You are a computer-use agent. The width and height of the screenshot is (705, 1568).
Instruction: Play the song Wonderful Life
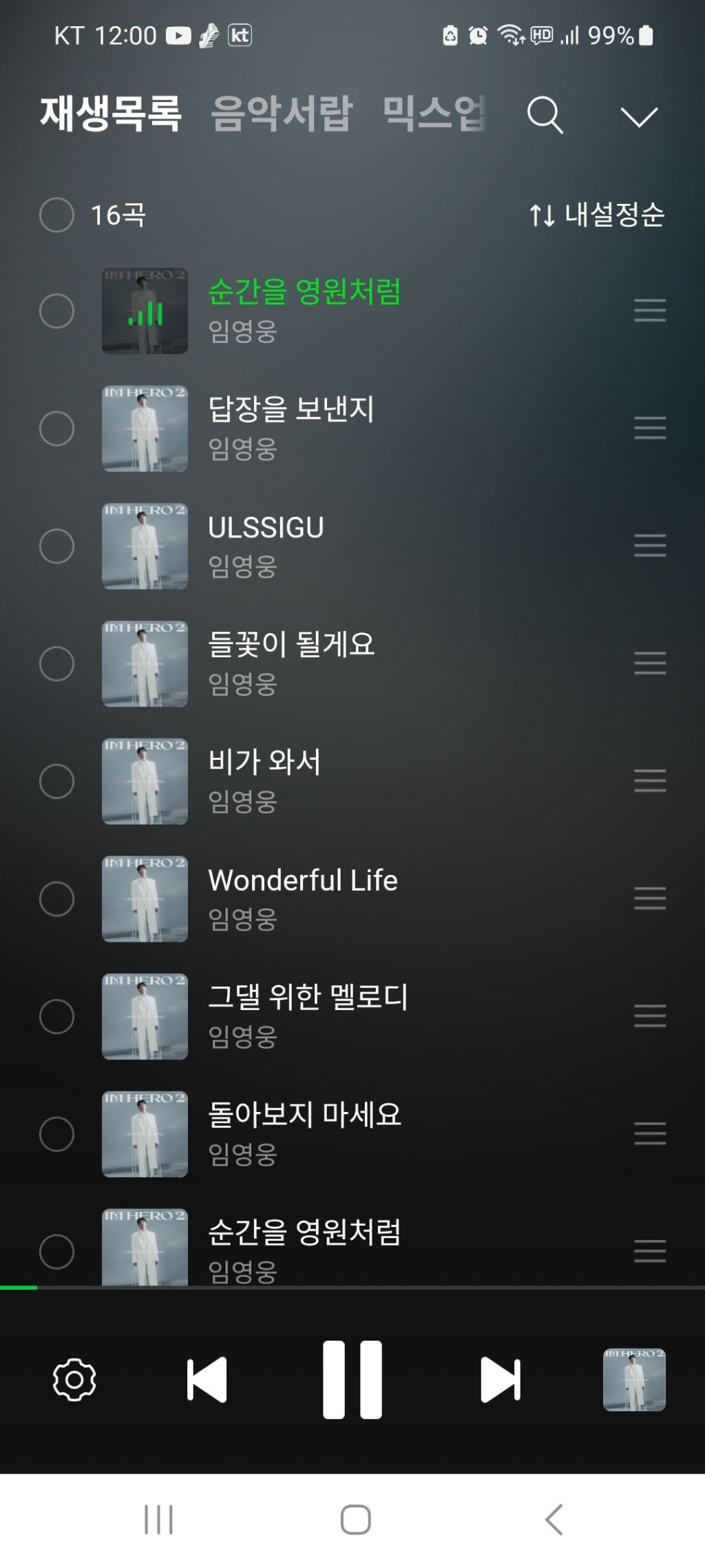[303, 880]
